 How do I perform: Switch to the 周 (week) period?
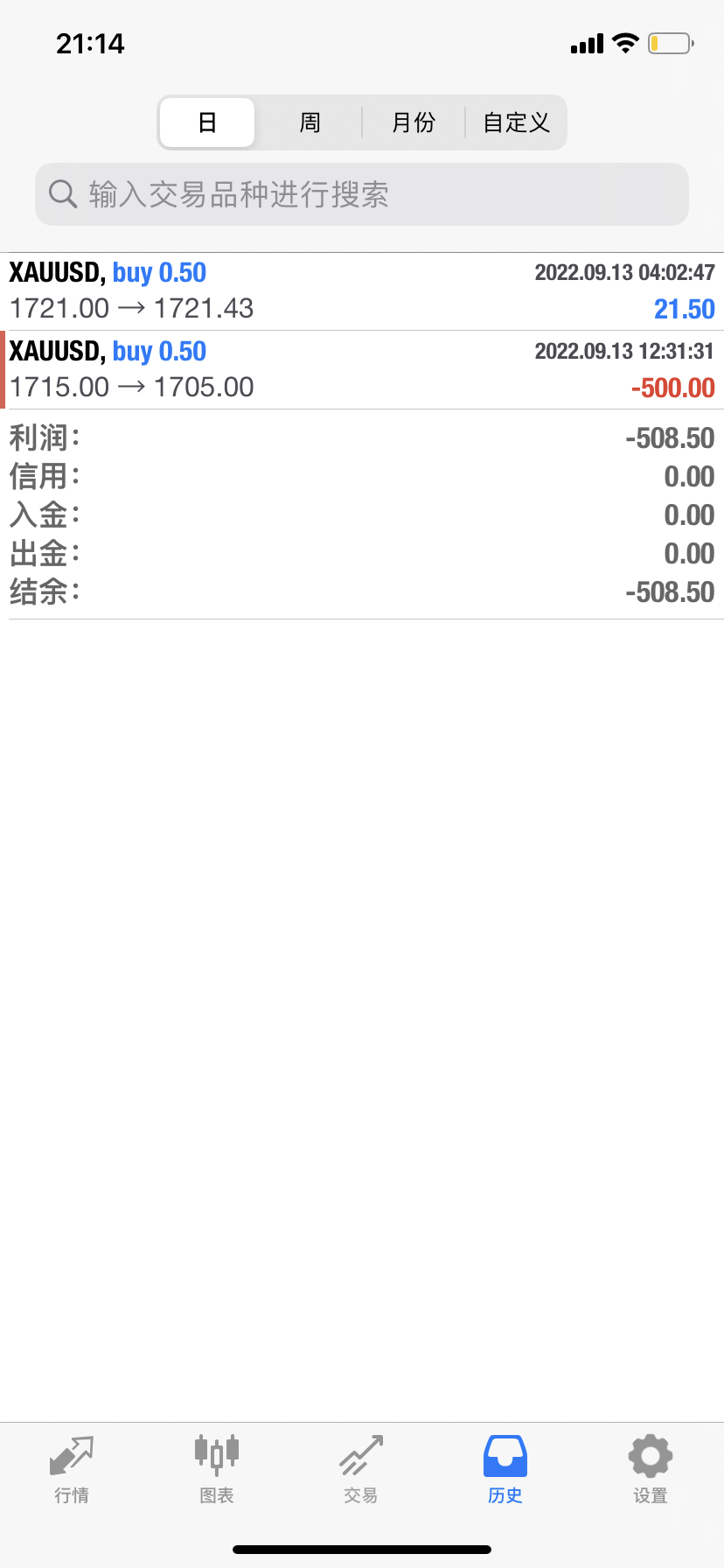click(310, 122)
